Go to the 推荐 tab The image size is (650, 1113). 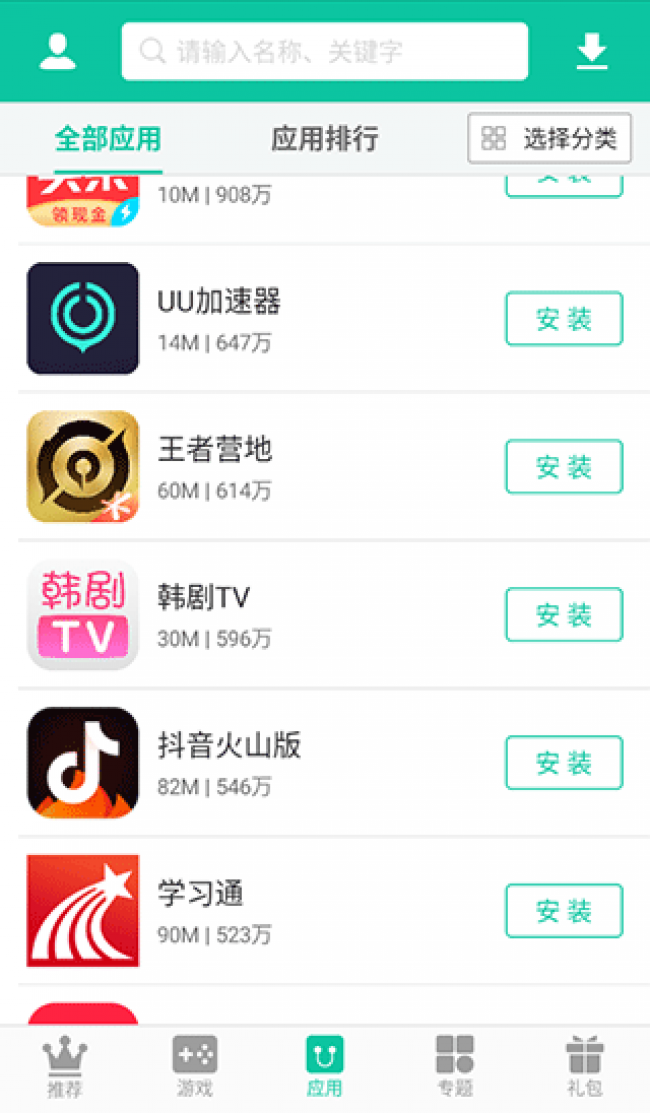point(65,1068)
